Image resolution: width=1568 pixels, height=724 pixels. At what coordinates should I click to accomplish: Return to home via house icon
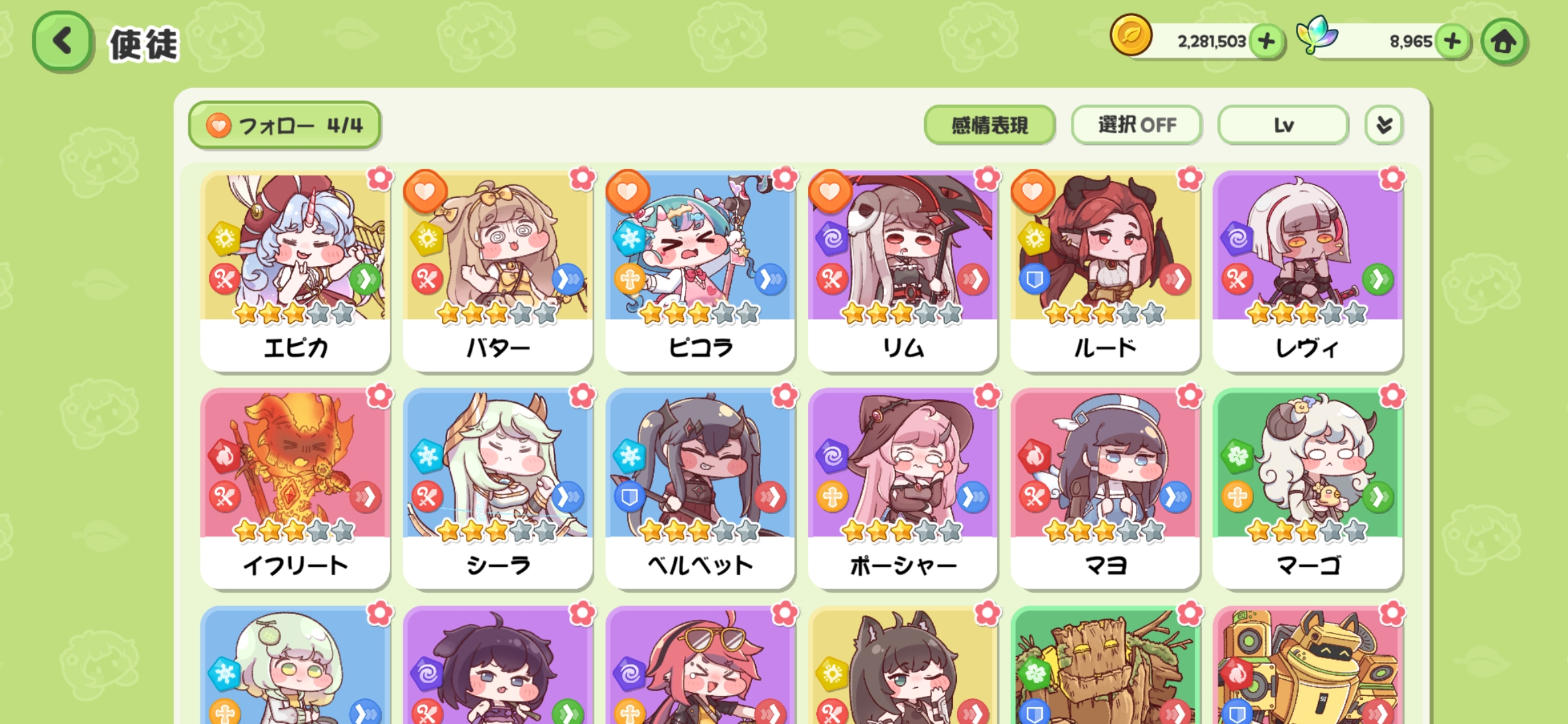tap(1504, 42)
